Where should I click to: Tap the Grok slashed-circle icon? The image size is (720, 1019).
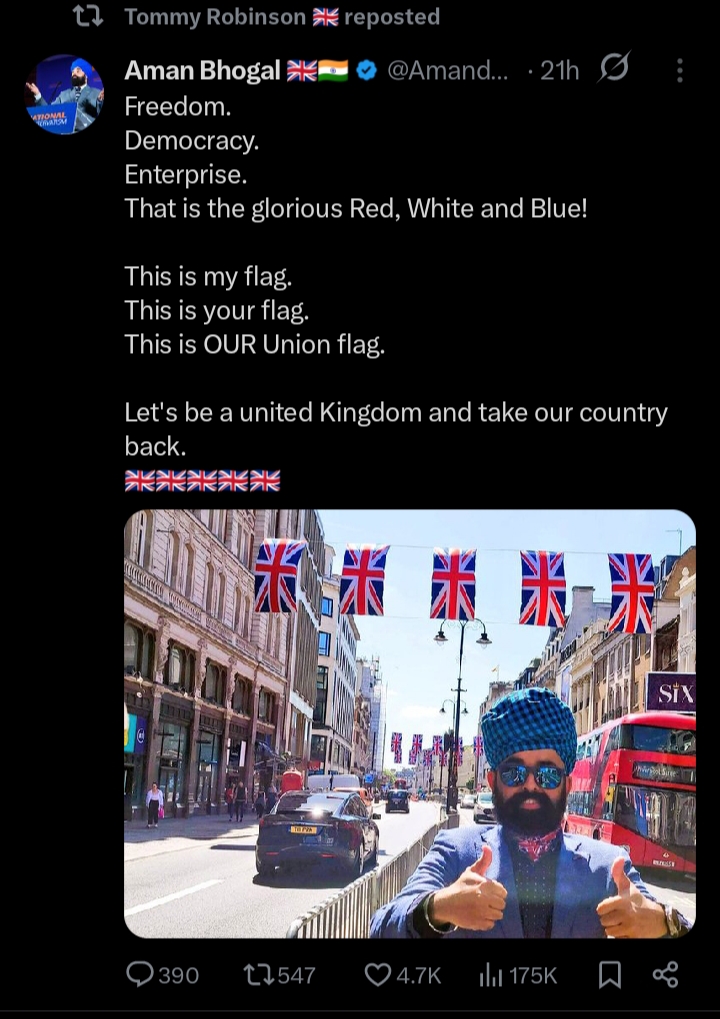(613, 69)
